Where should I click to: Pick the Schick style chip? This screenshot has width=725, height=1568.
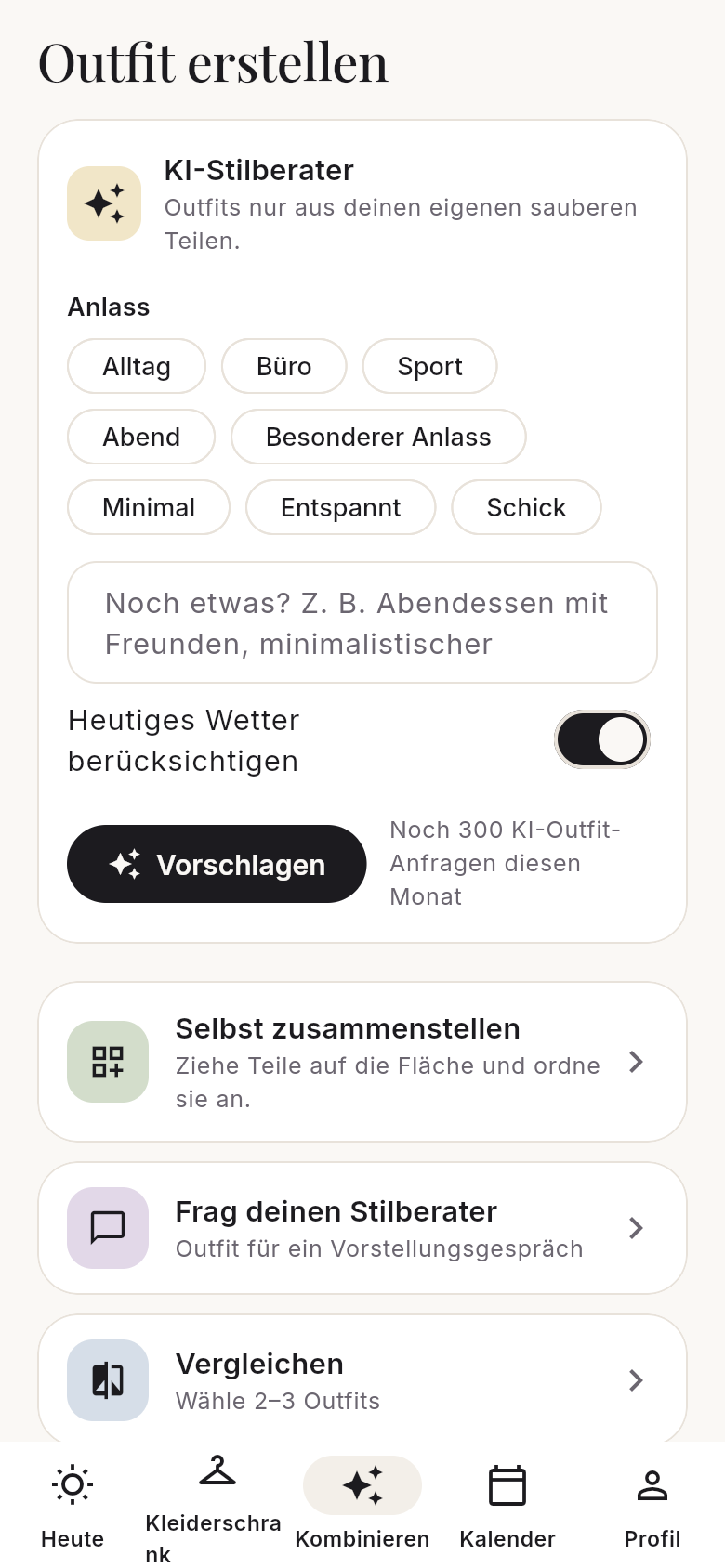coord(526,507)
